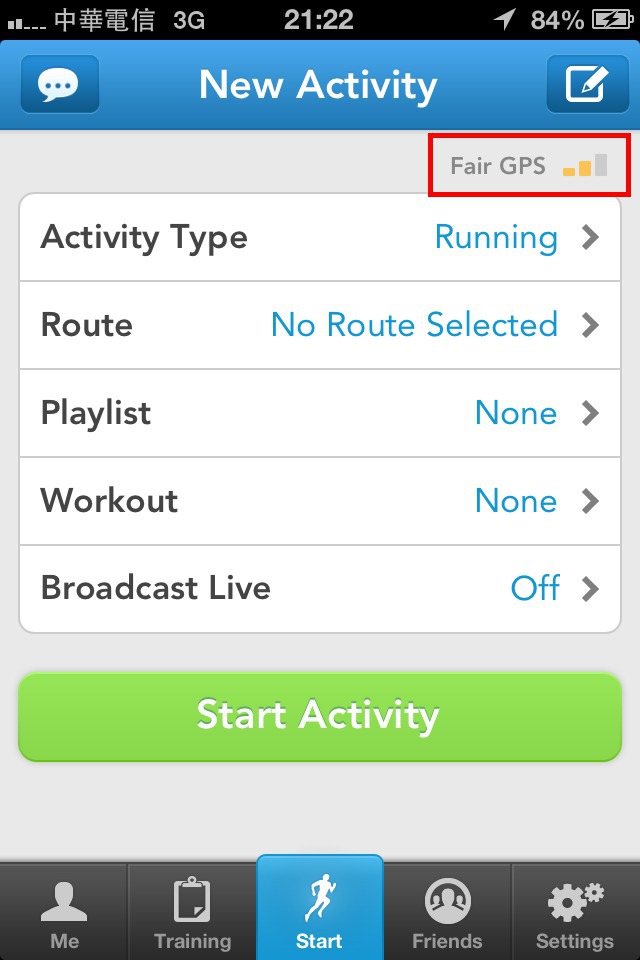Choose a playlist for the workout
640x960 pixels.
[x=320, y=413]
